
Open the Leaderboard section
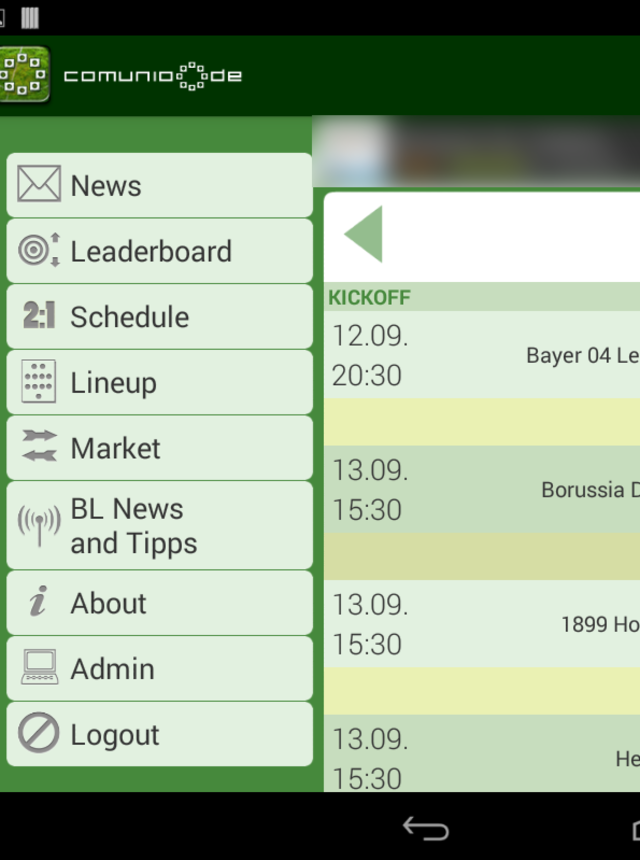(160, 251)
